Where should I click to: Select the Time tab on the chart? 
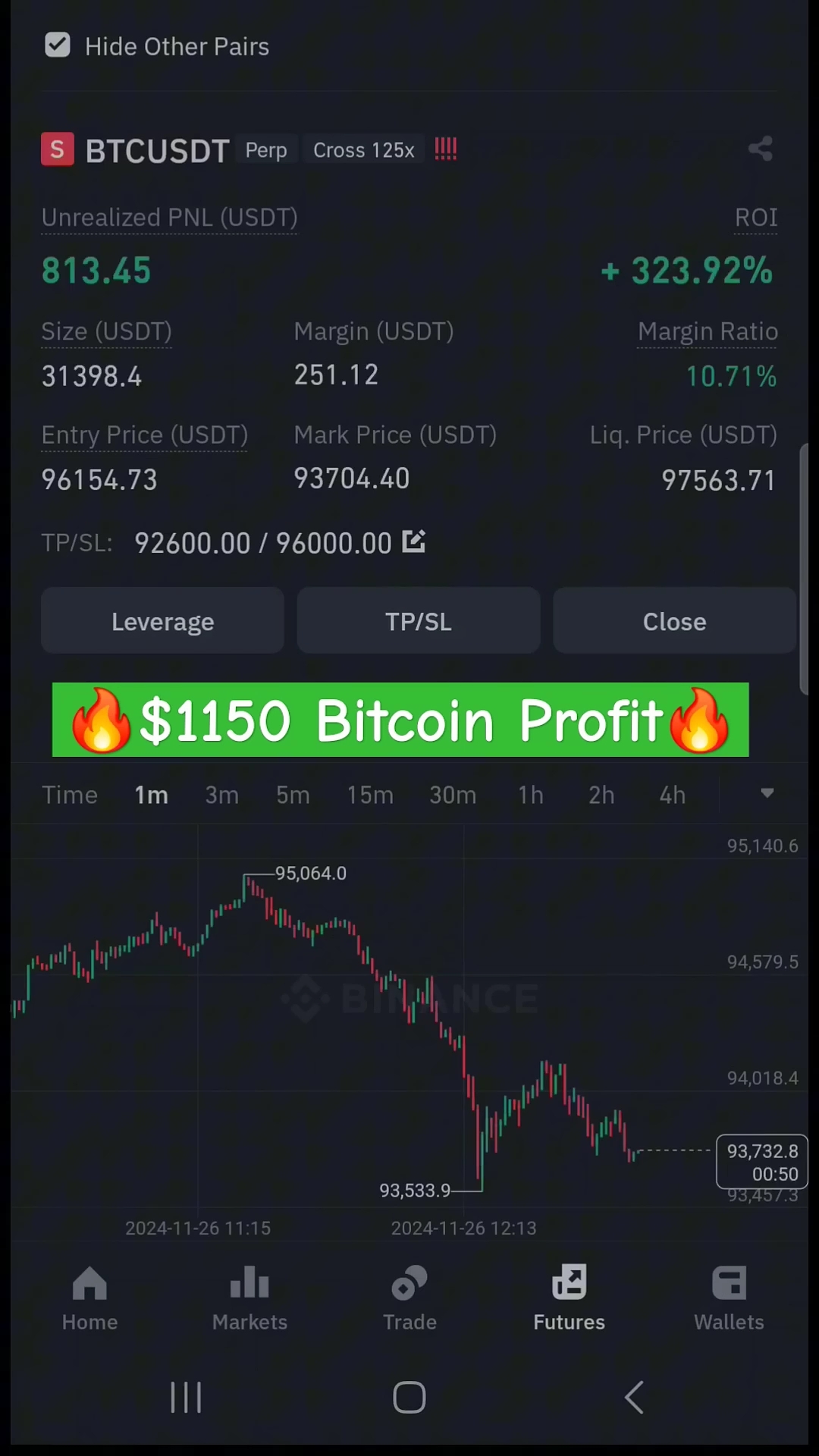(x=69, y=794)
